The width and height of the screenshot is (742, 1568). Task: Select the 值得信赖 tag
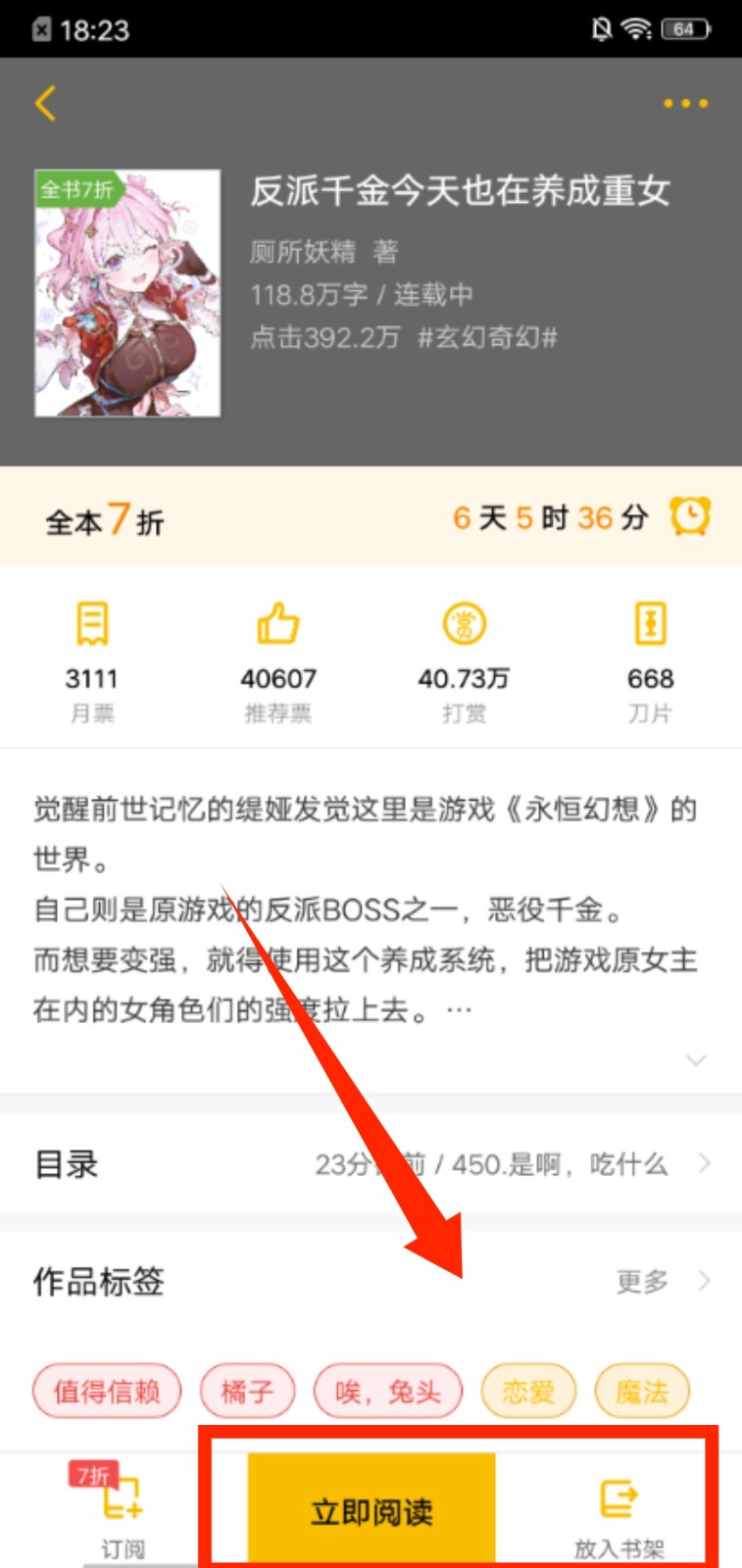click(x=107, y=1391)
